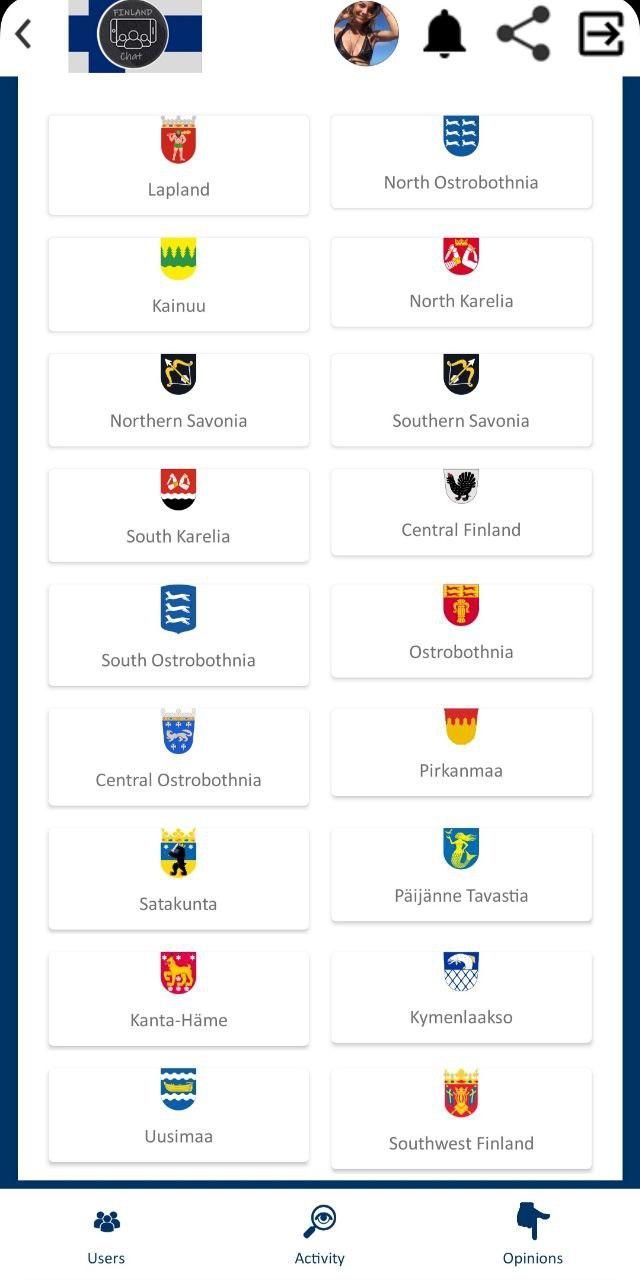Switch to the Users tab
This screenshot has height=1280, width=640.
[106, 1237]
